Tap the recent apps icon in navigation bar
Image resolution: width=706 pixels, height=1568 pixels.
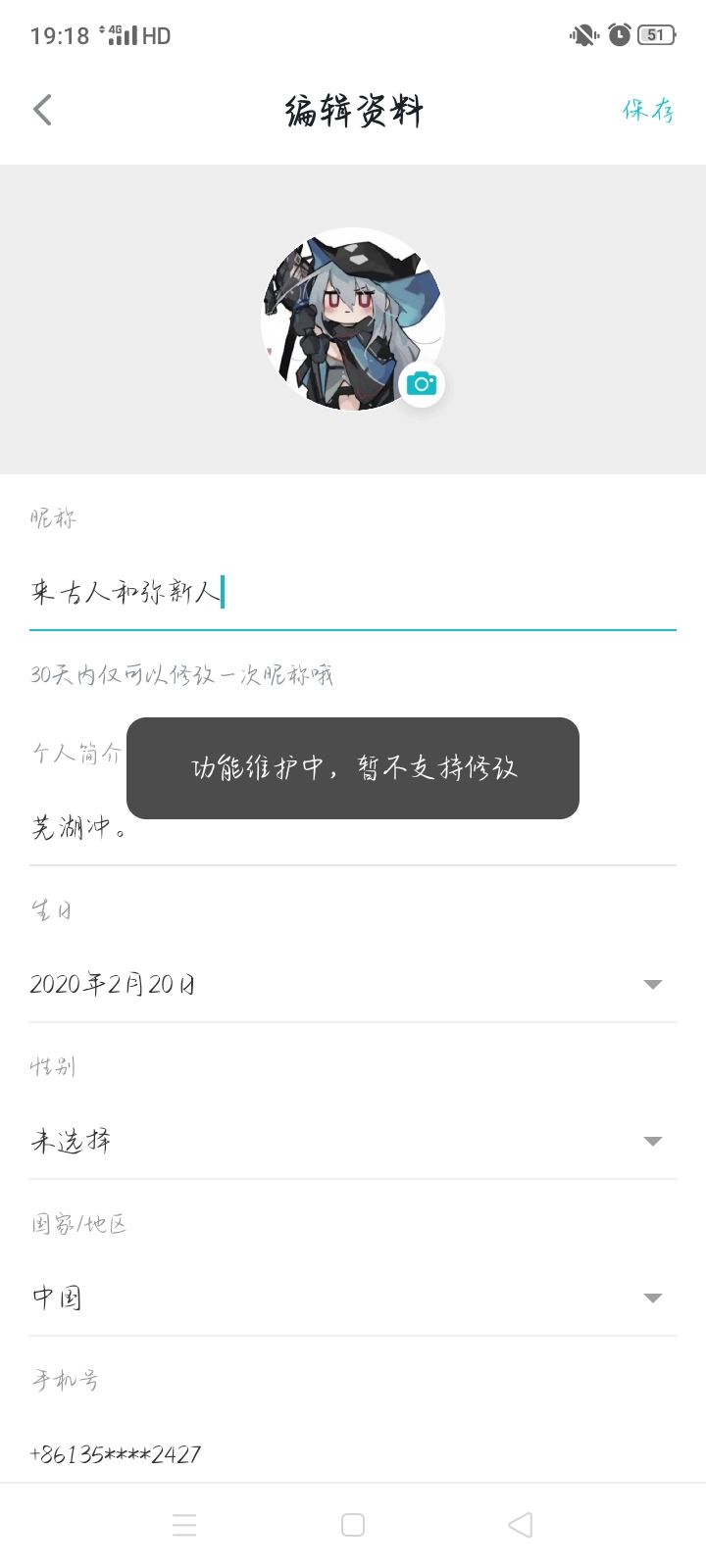184,1525
